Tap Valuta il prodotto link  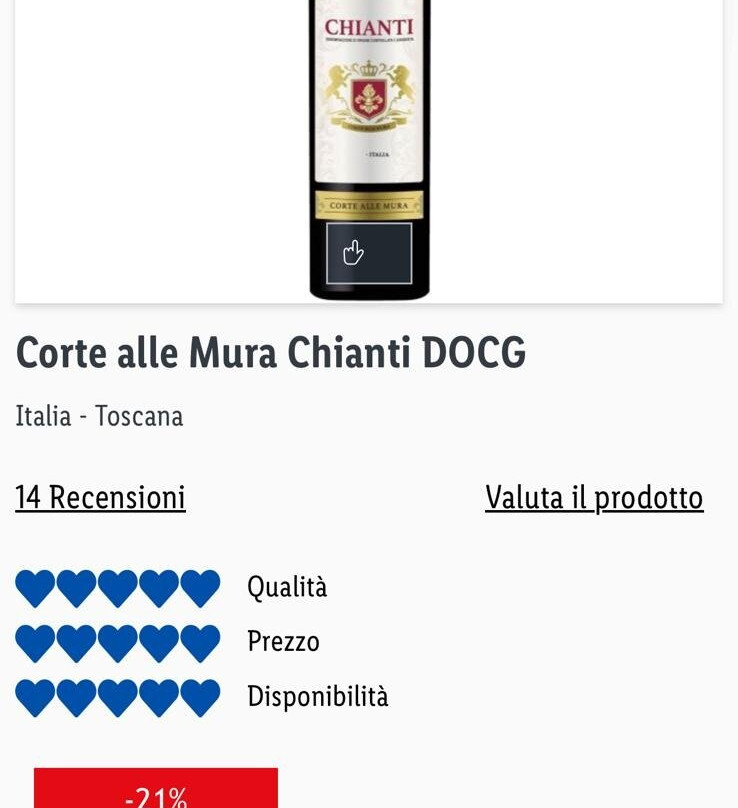tap(594, 497)
